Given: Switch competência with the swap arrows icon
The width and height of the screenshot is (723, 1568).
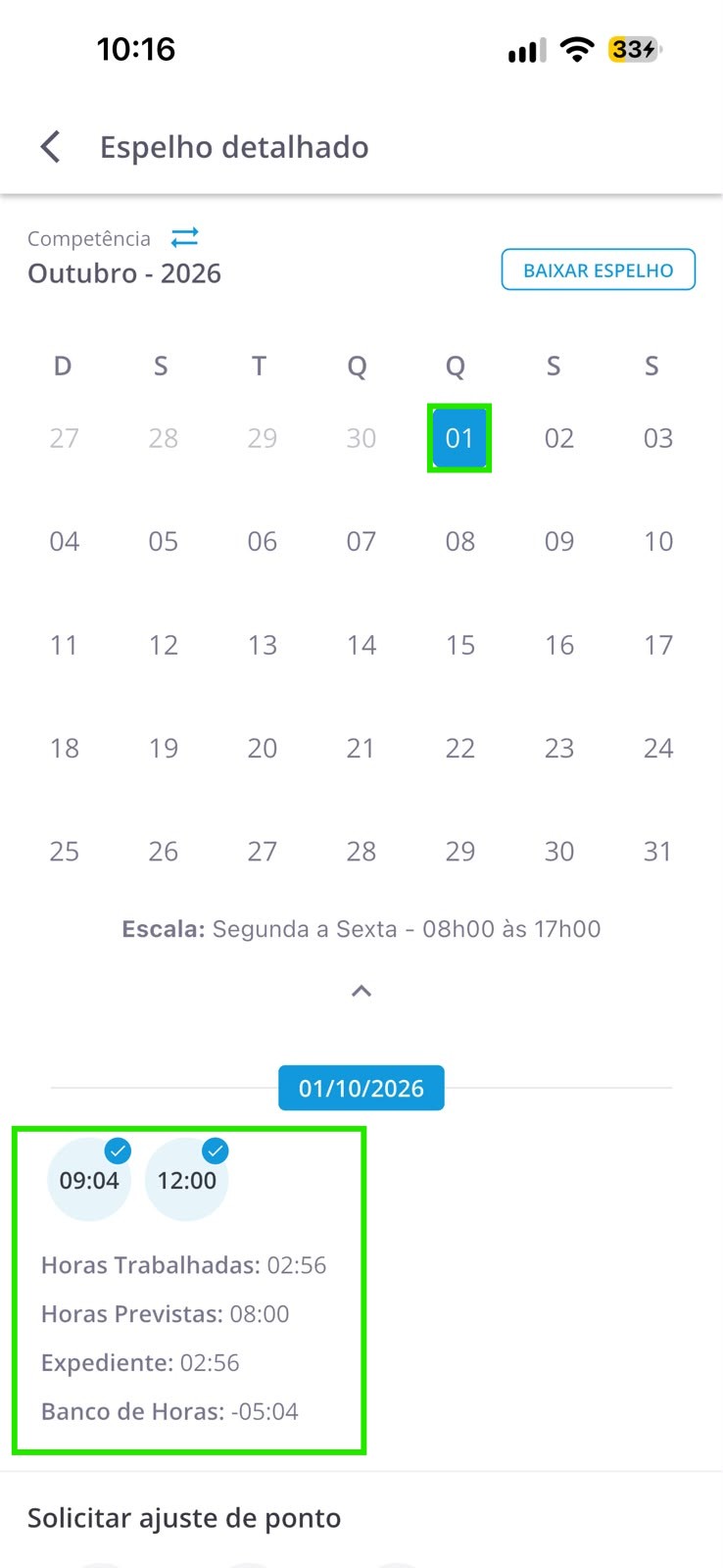Looking at the screenshot, I should (185, 237).
